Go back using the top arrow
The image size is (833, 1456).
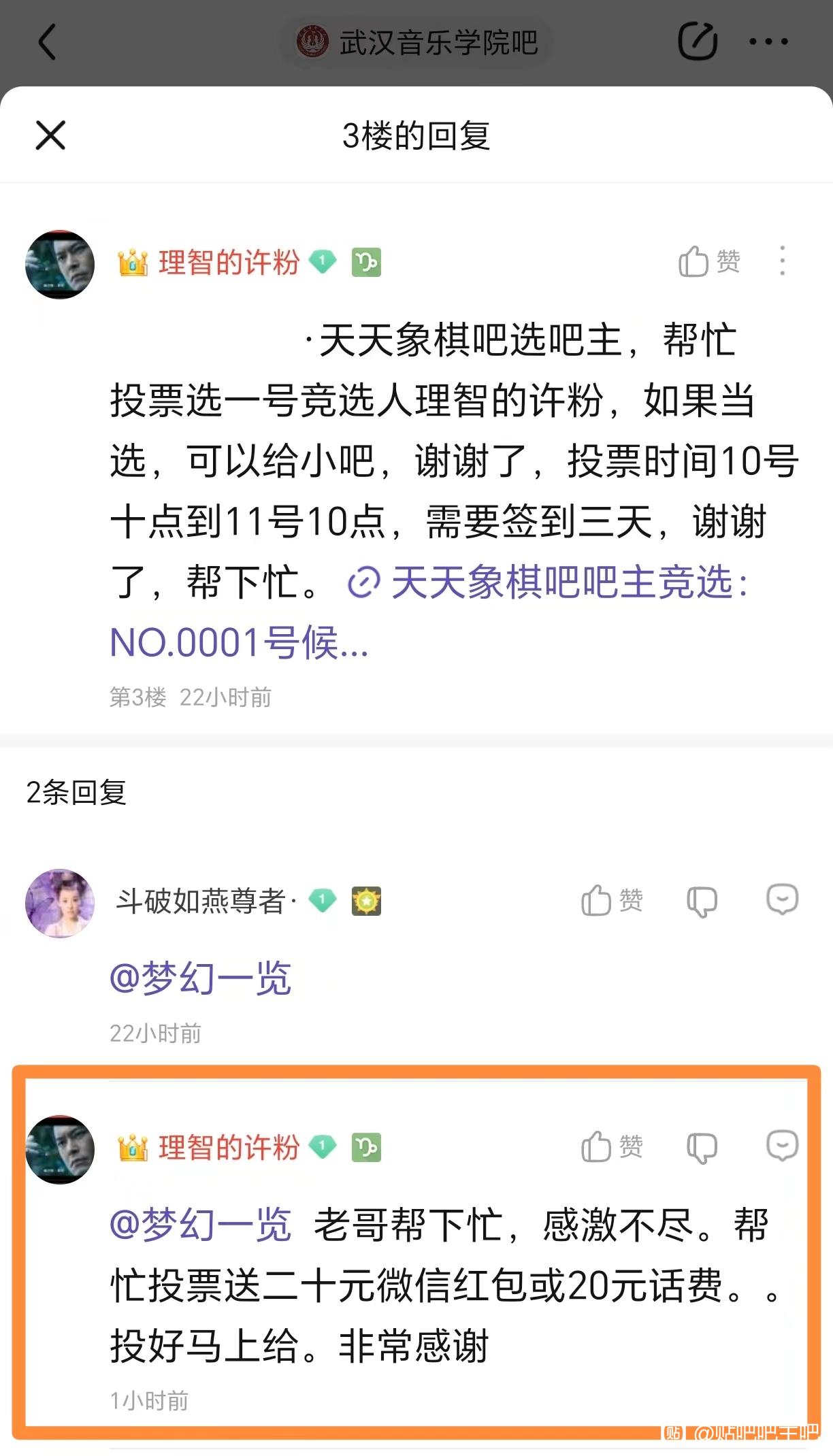47,42
